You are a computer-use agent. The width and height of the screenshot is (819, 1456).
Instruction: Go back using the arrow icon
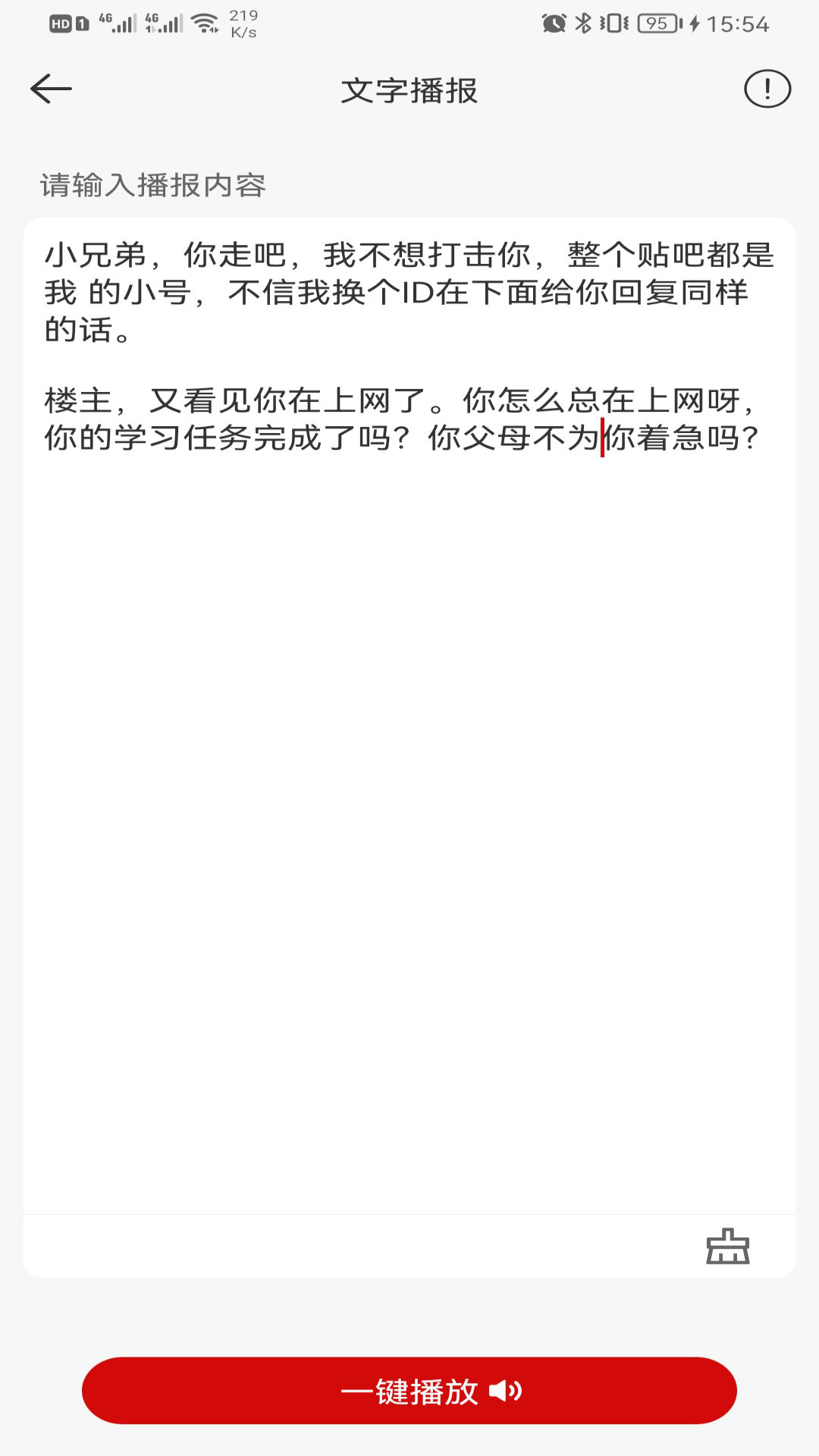51,89
